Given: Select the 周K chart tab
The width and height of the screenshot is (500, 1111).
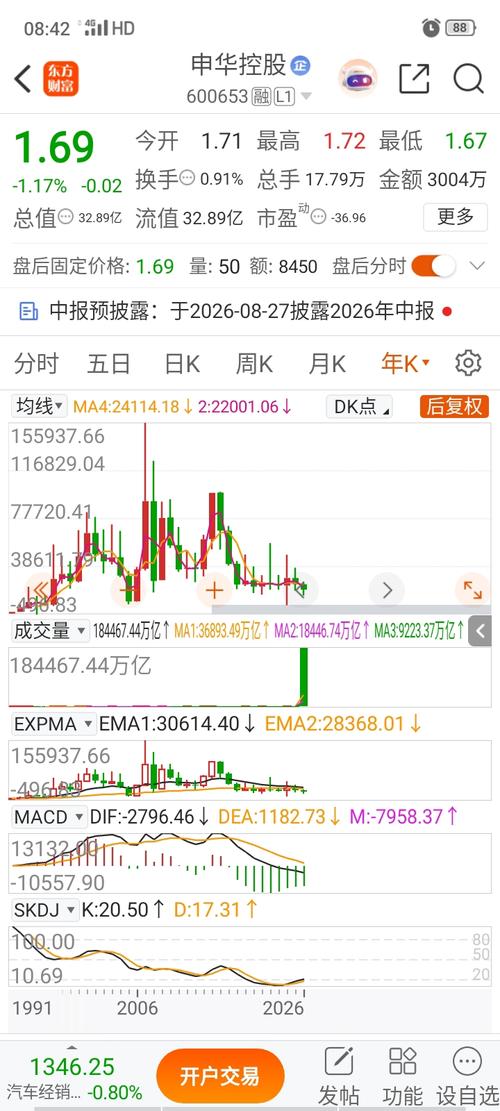Looking at the screenshot, I should coord(254,364).
